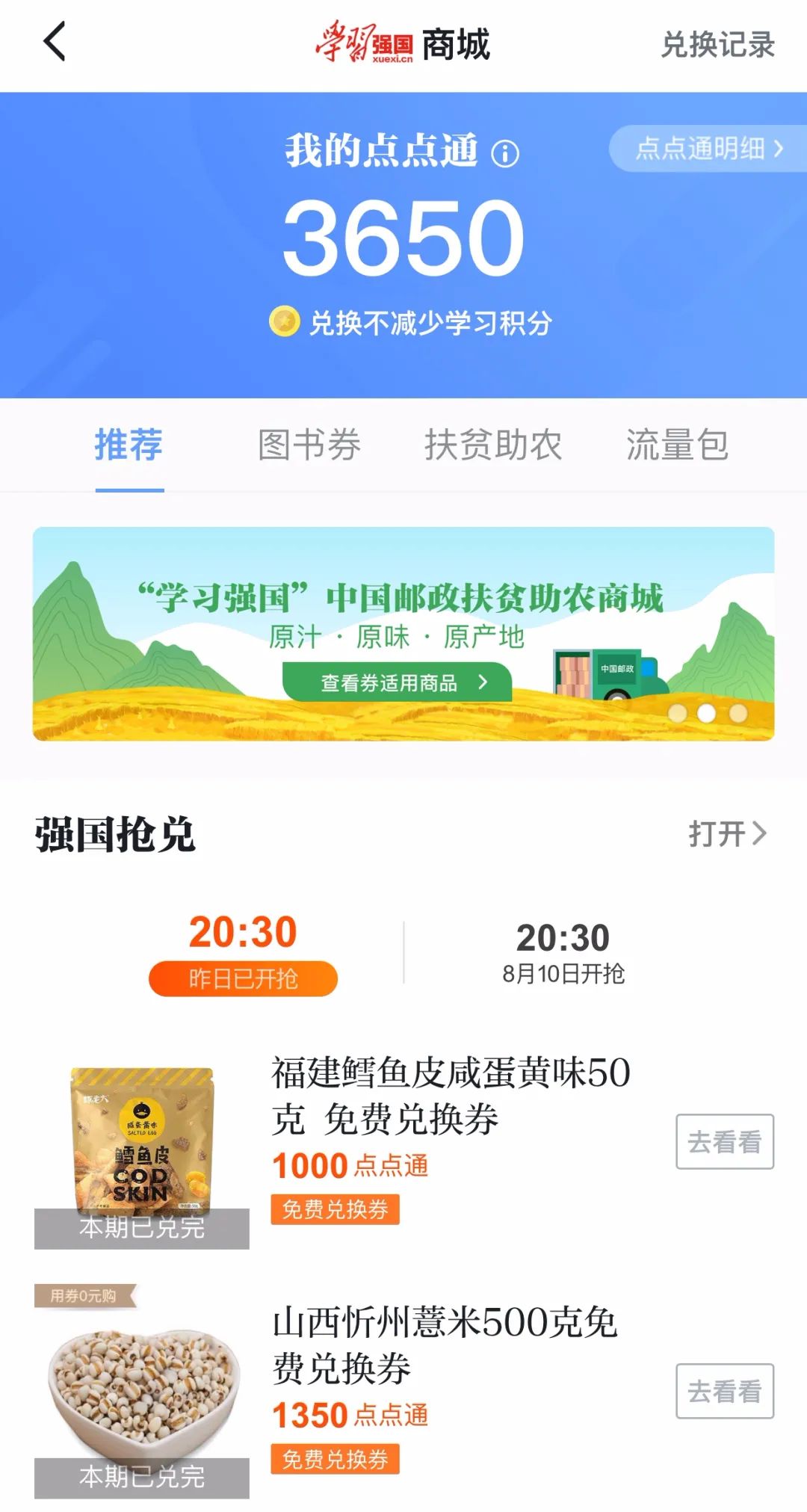Click the gold coin icon above 兑换不减少学习积分
The image size is (807, 1512).
tap(282, 321)
